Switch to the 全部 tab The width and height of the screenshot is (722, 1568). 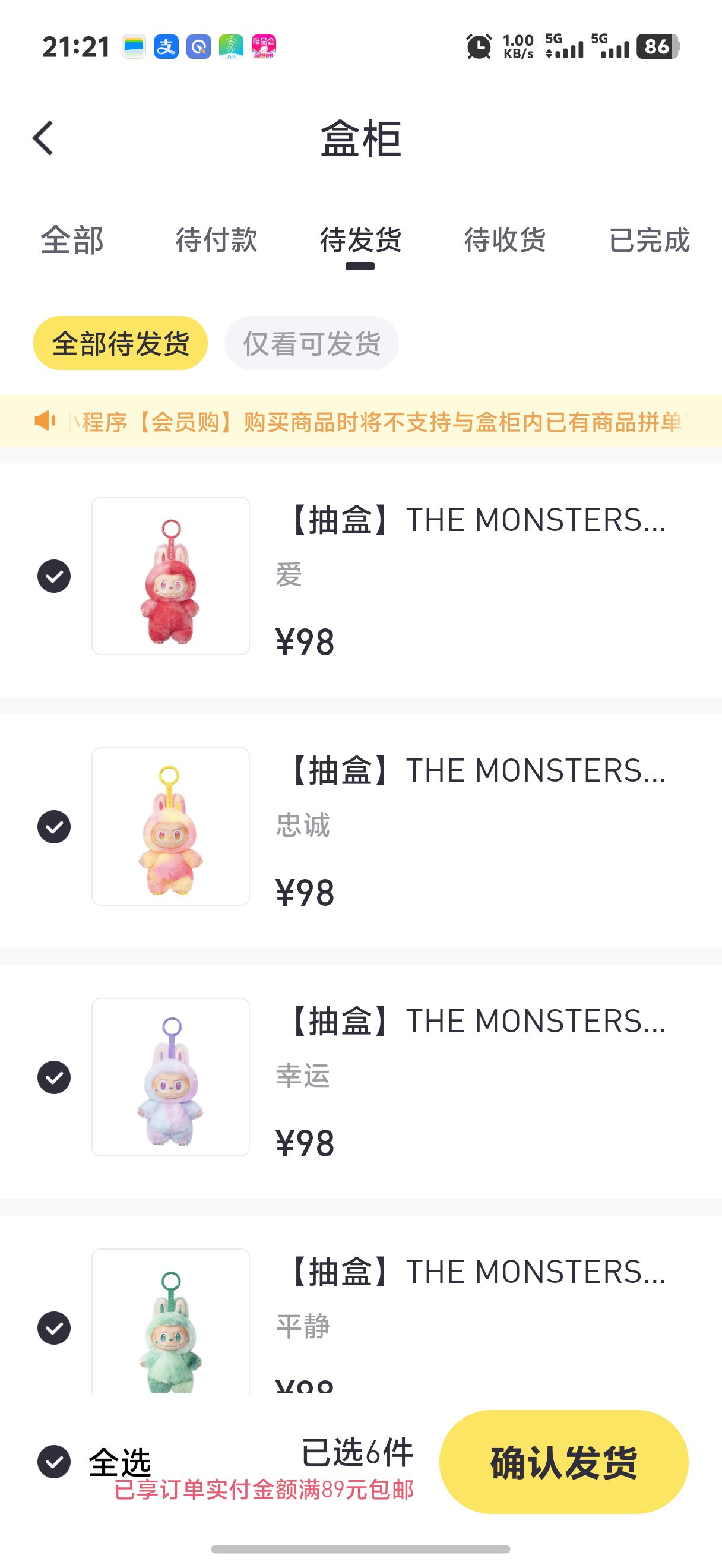[x=72, y=240]
